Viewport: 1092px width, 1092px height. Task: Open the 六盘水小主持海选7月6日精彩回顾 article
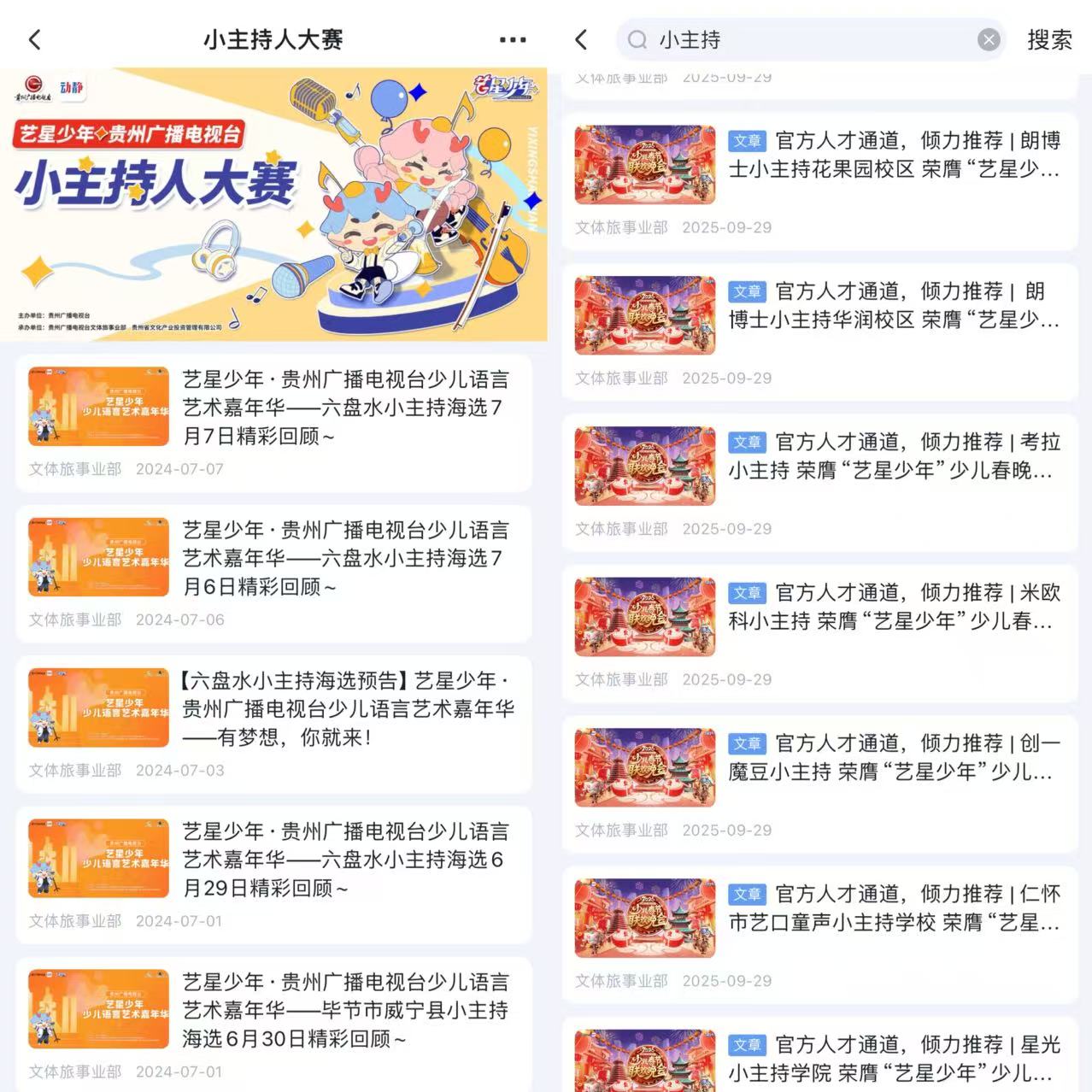[x=345, y=558]
